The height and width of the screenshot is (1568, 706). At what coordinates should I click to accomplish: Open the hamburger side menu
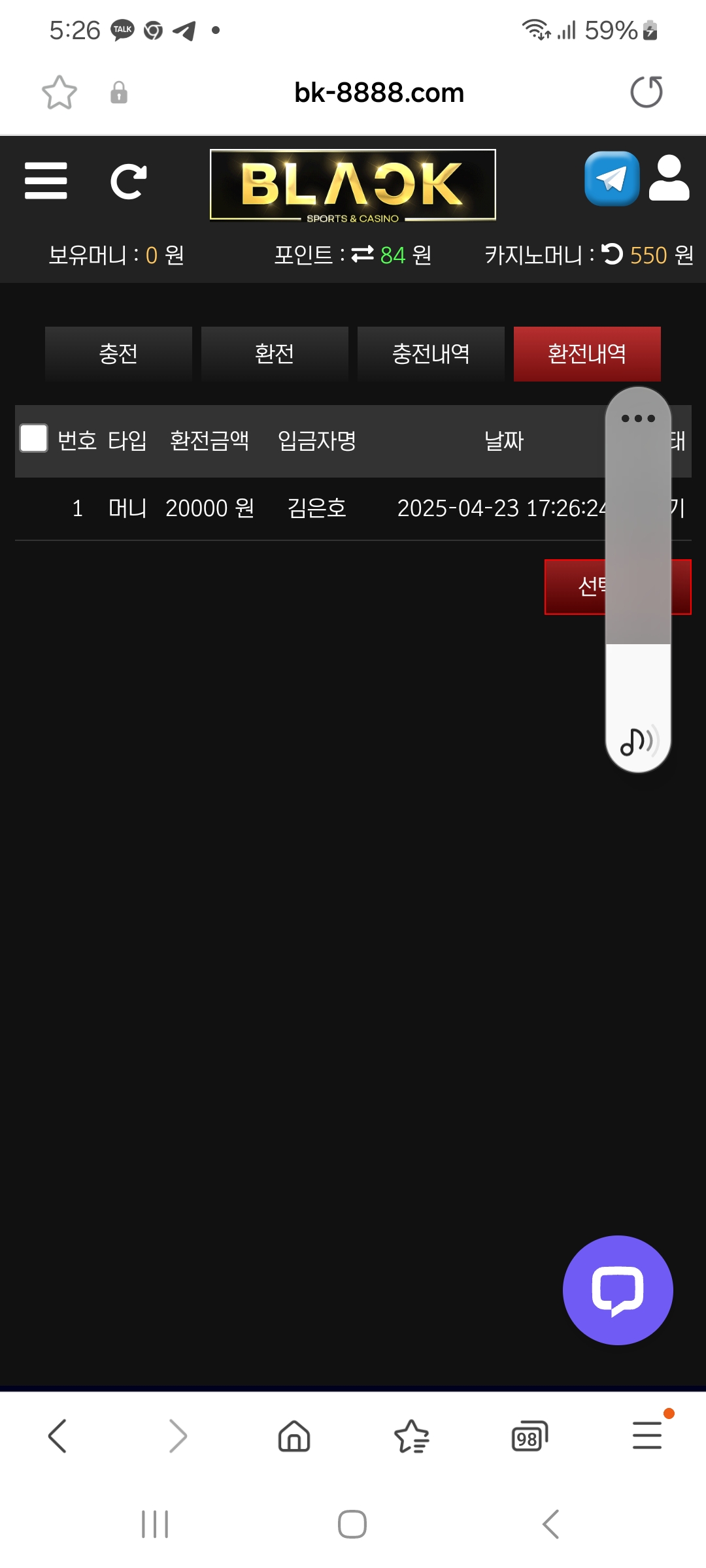46,181
